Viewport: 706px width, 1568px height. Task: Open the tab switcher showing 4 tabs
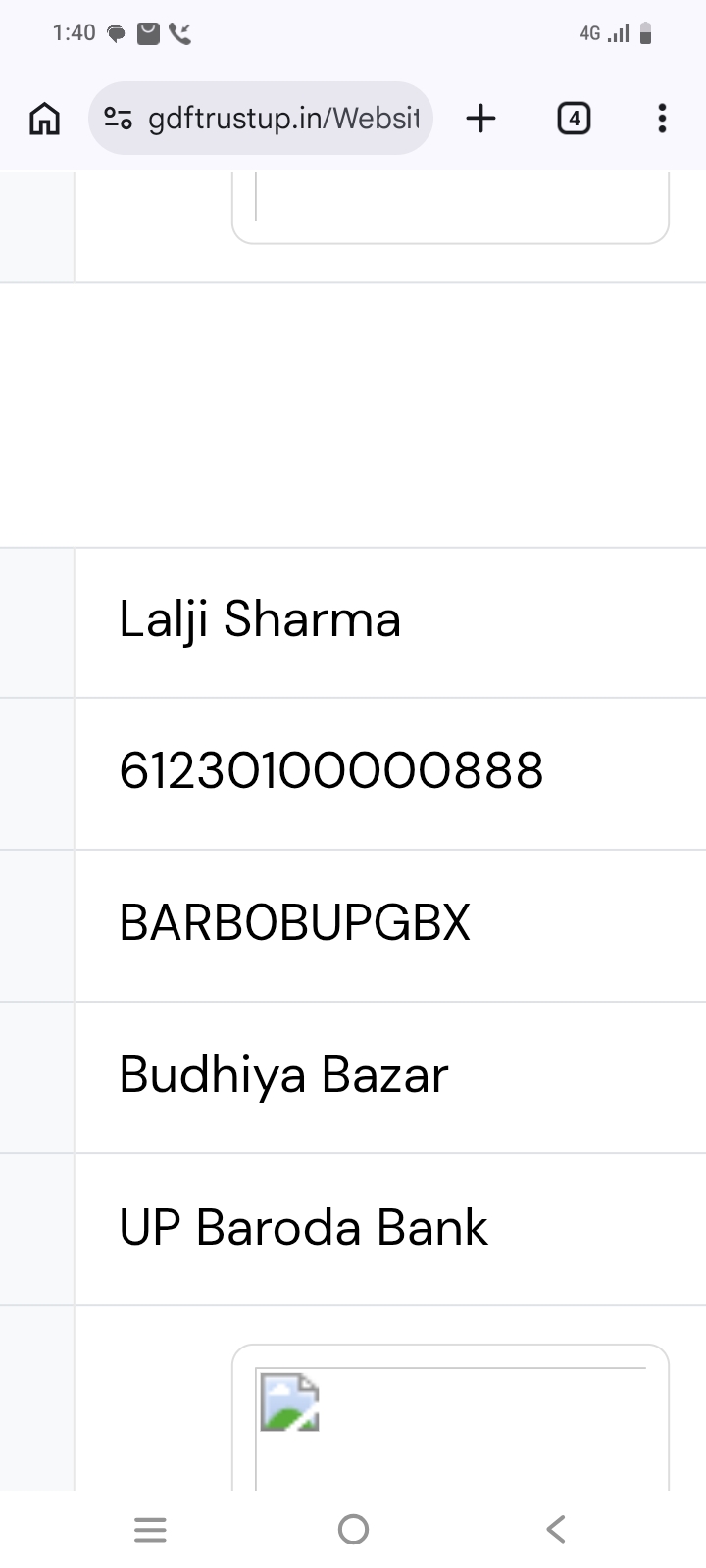[x=574, y=119]
